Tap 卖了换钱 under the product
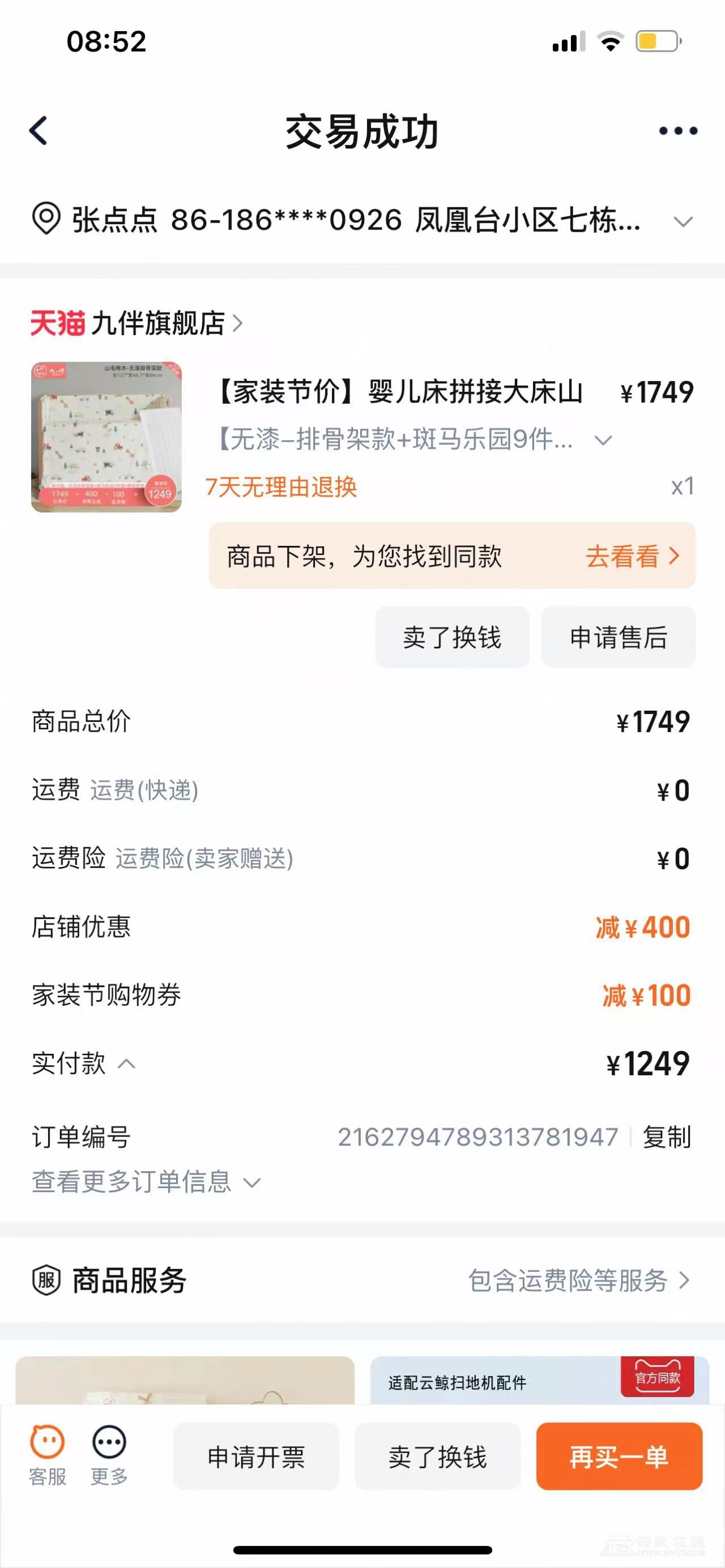 451,637
